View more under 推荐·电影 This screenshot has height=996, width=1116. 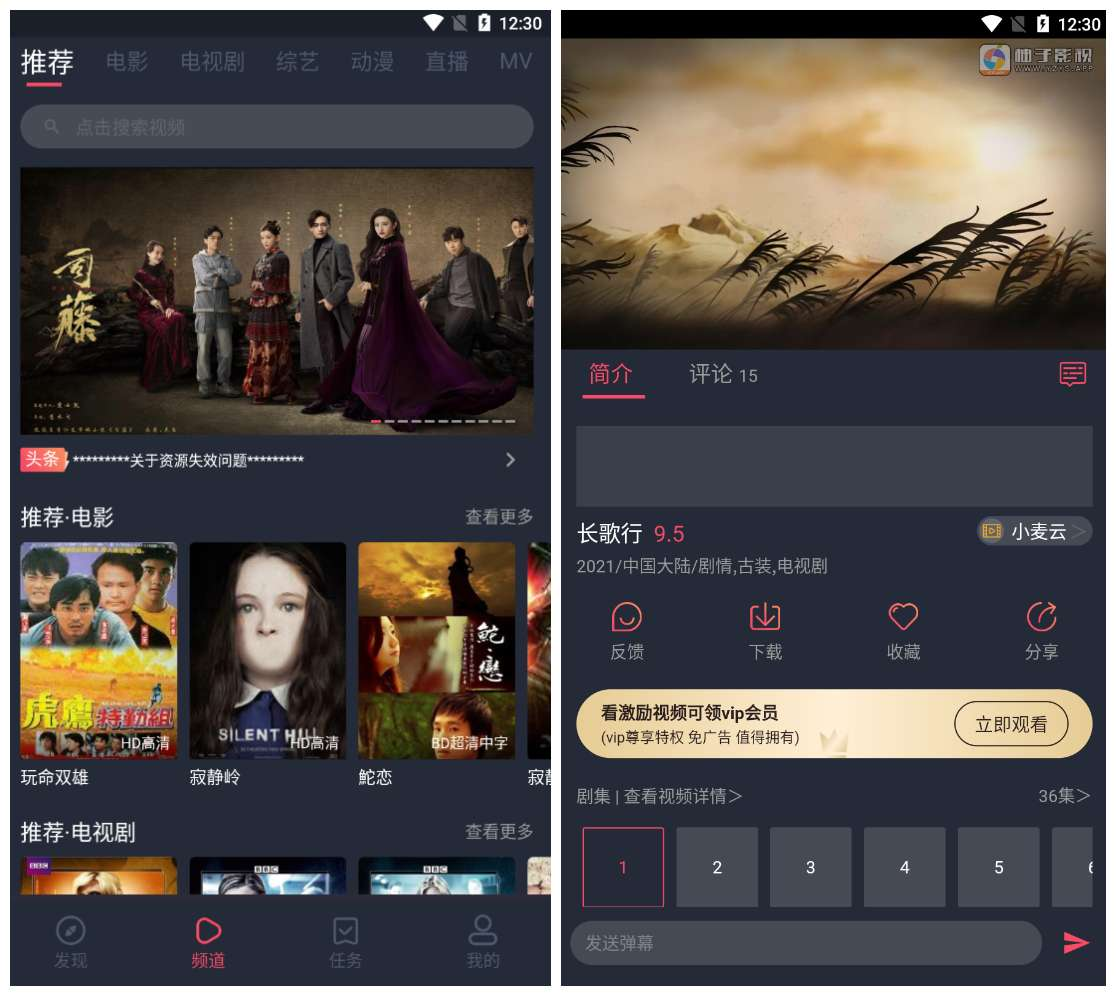[x=498, y=517]
